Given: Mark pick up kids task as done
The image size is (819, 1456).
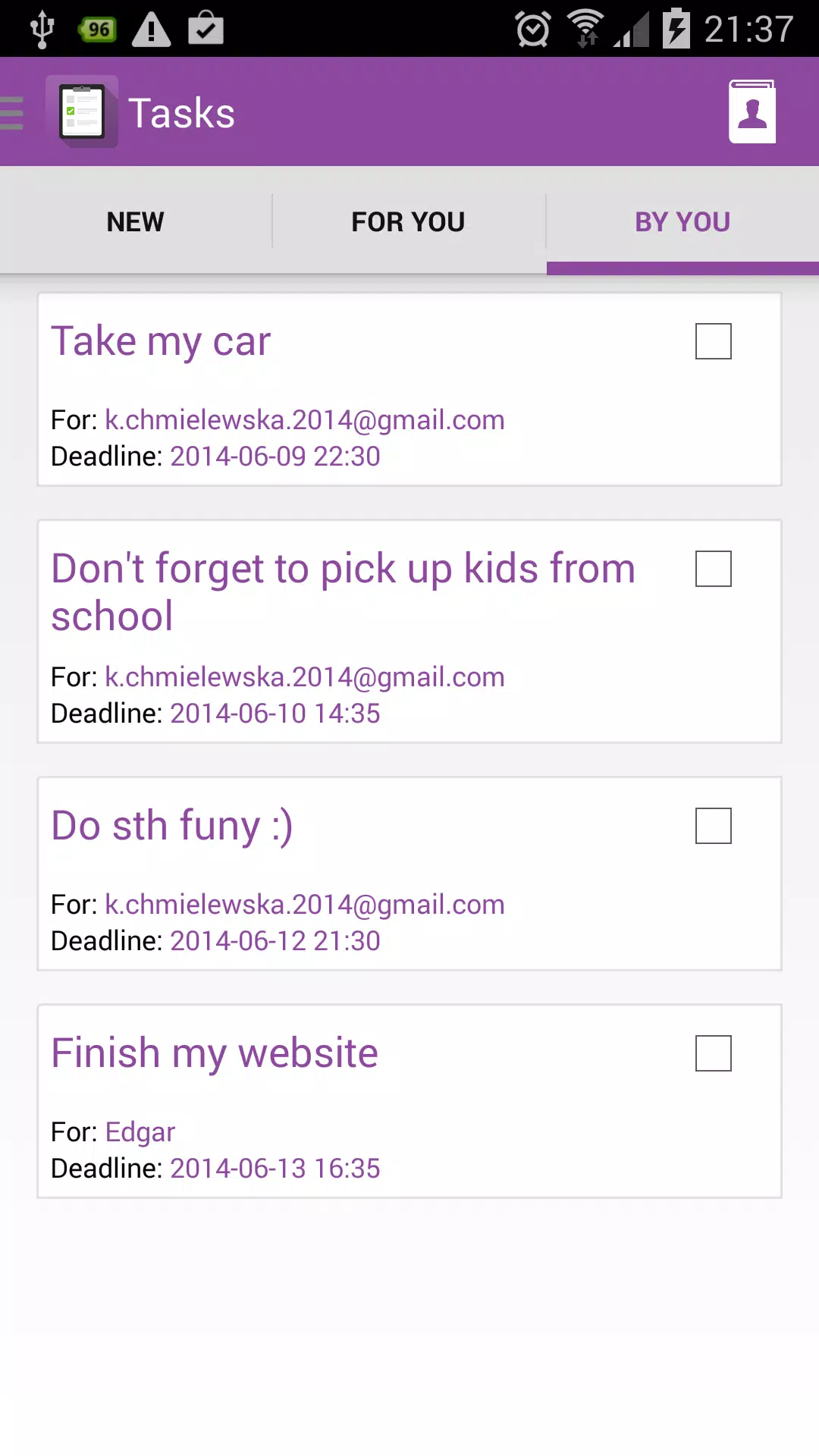Looking at the screenshot, I should (x=714, y=569).
